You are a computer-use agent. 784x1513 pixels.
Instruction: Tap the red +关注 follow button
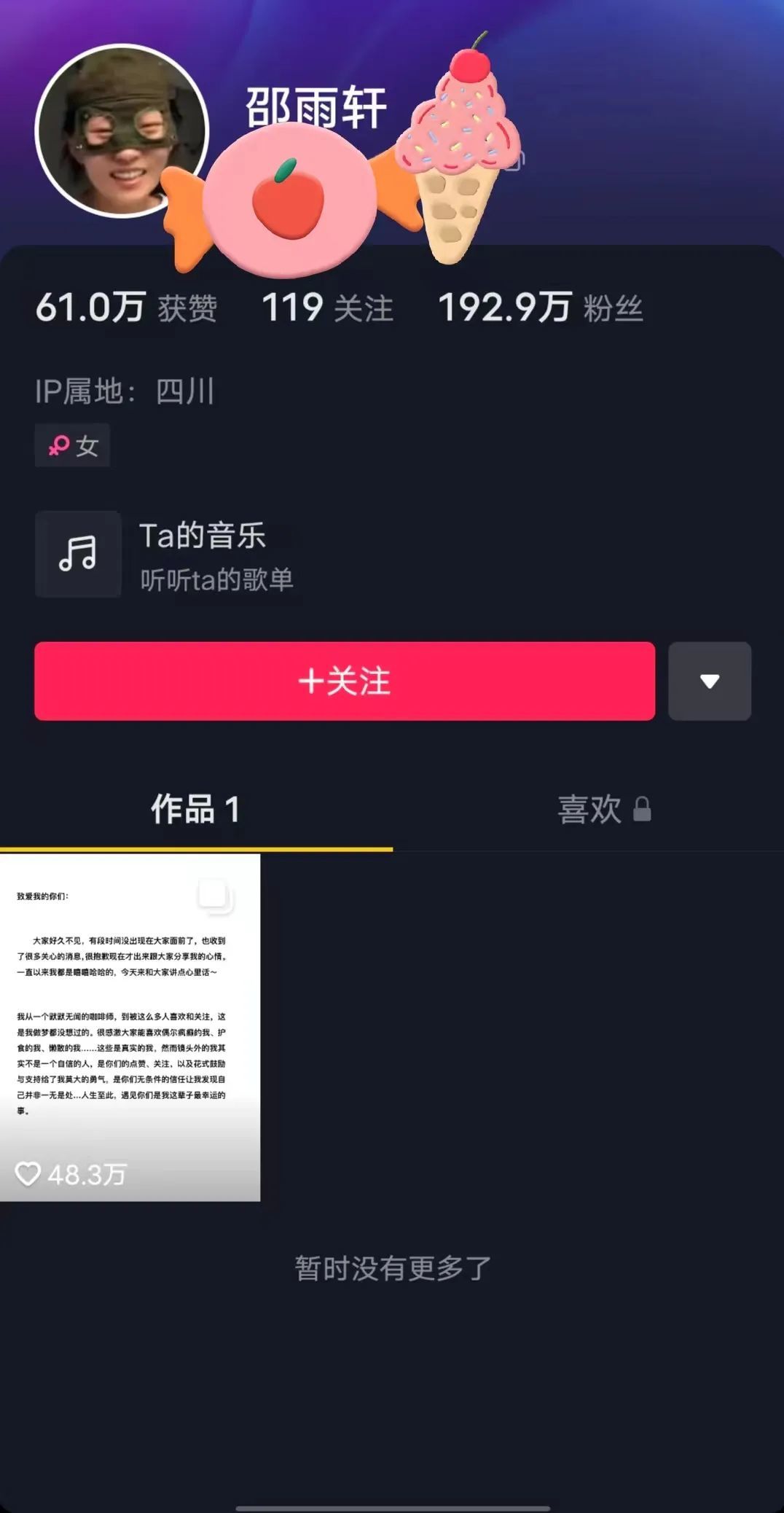point(344,681)
